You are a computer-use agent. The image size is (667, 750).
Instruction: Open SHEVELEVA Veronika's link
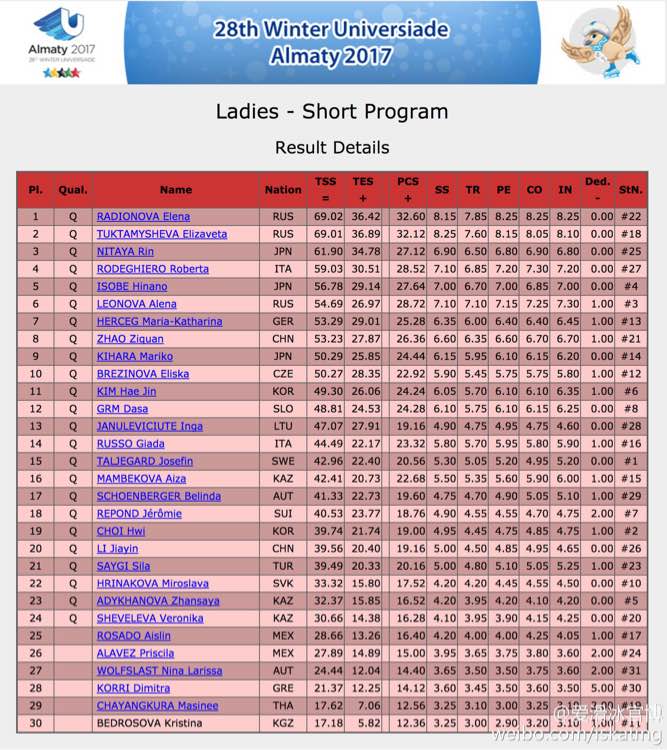click(150, 618)
